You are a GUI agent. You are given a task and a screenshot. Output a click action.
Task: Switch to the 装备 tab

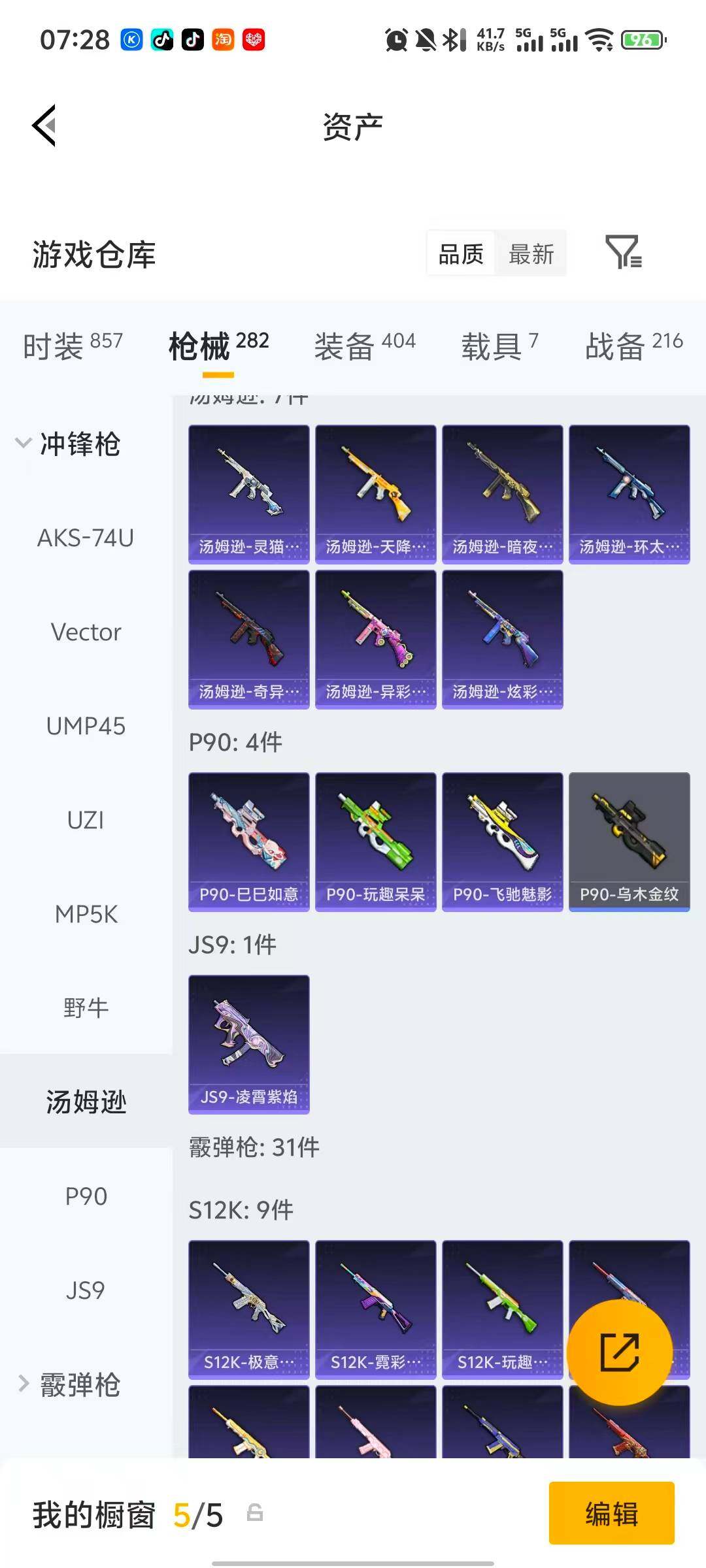click(364, 346)
